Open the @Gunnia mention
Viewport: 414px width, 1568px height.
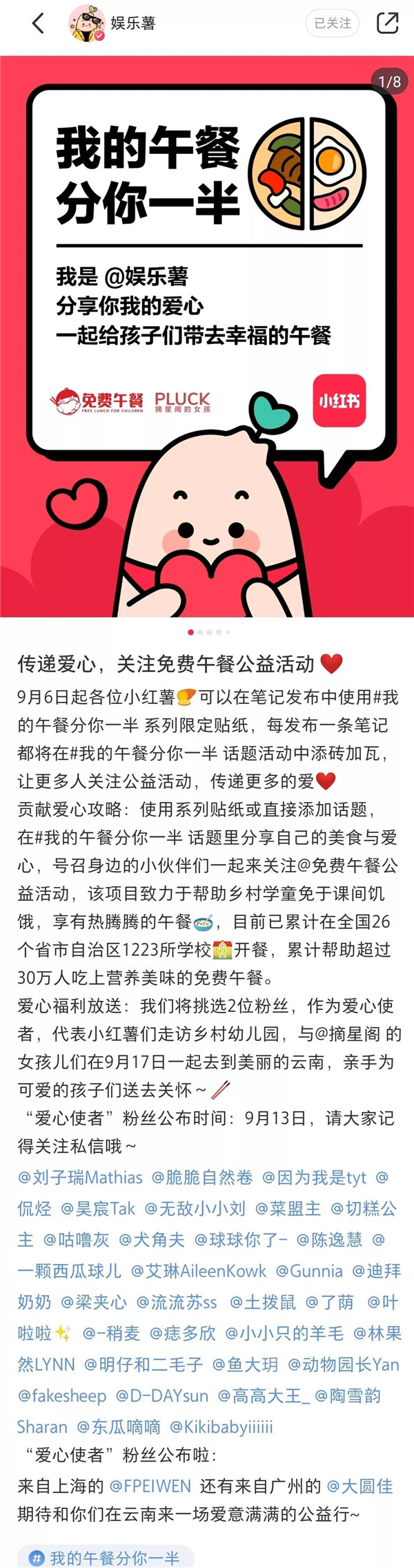pos(309,1270)
